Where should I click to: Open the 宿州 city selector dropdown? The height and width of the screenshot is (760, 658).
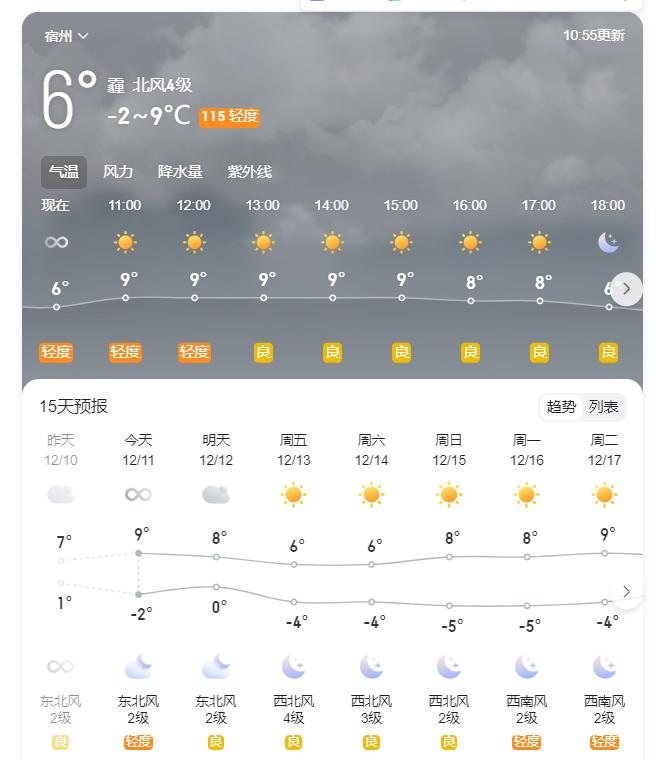67,36
